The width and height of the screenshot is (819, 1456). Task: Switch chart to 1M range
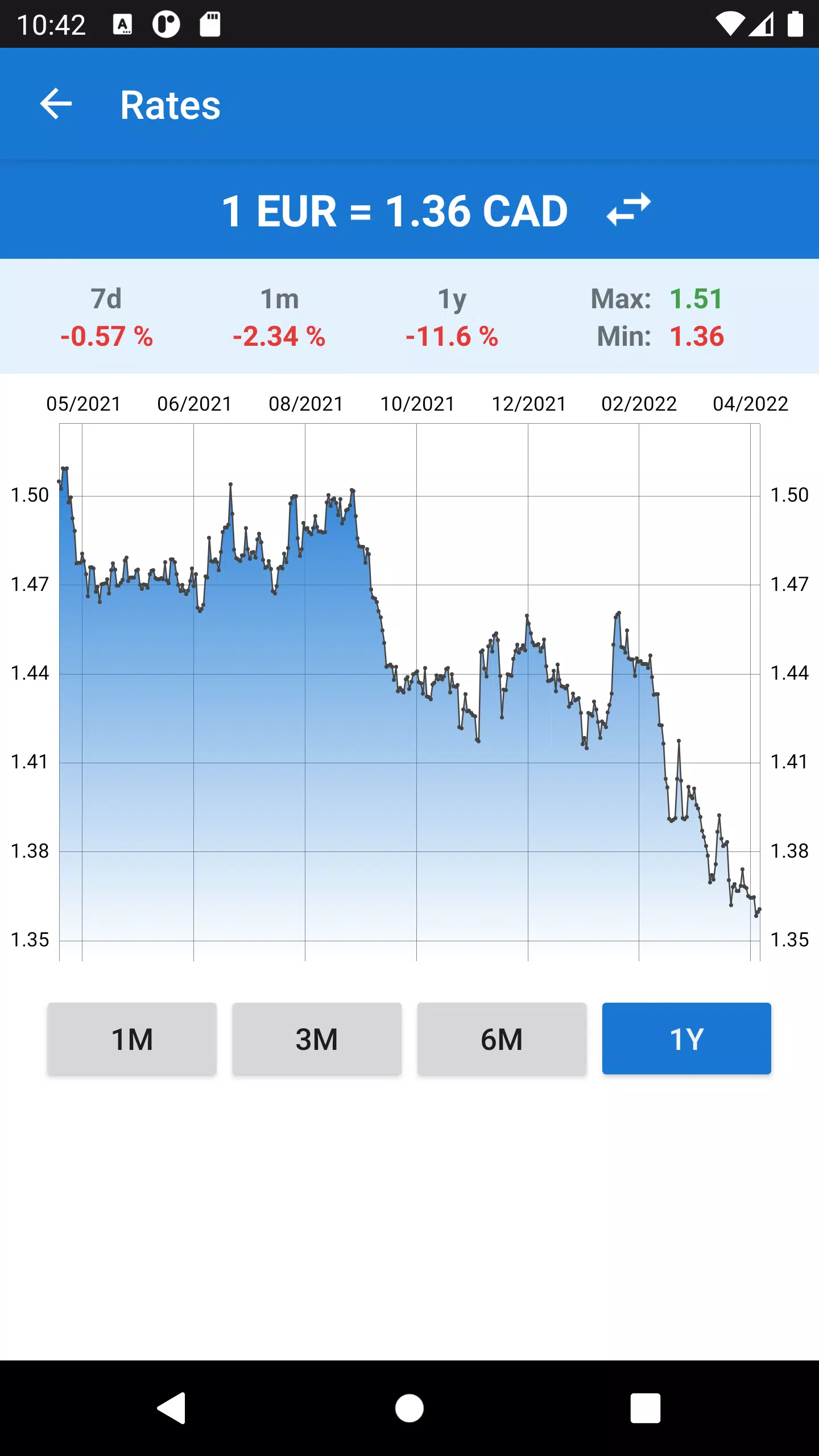[x=132, y=1039]
